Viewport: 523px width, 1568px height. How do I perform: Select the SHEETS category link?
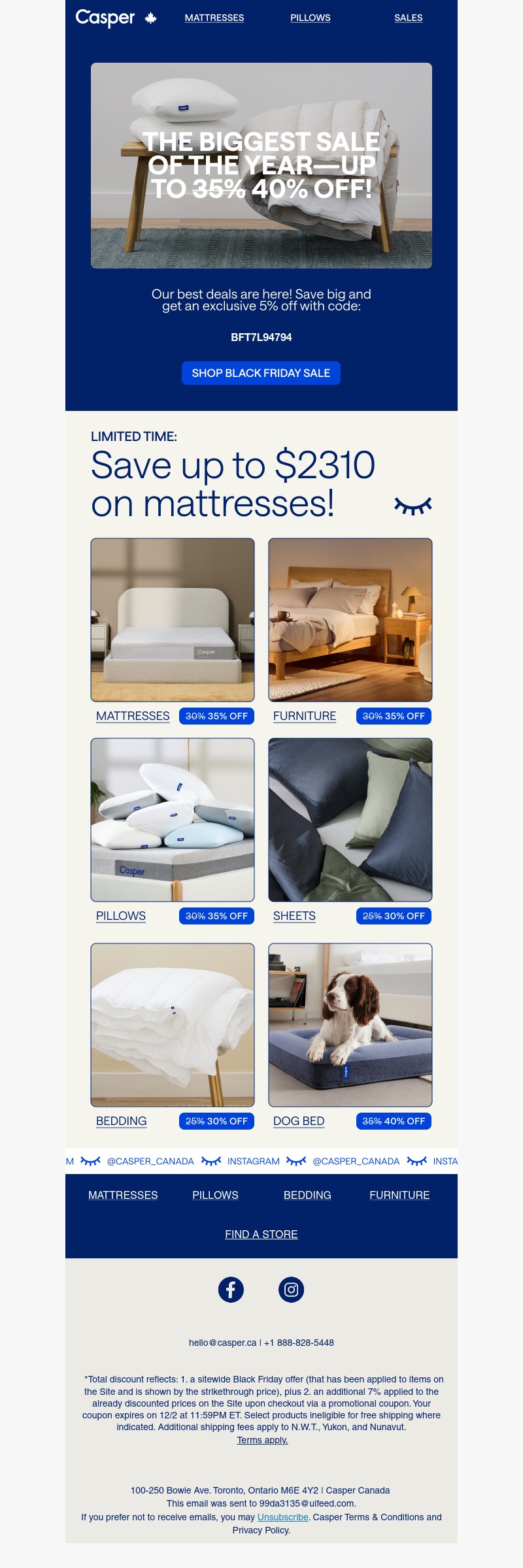click(x=294, y=916)
